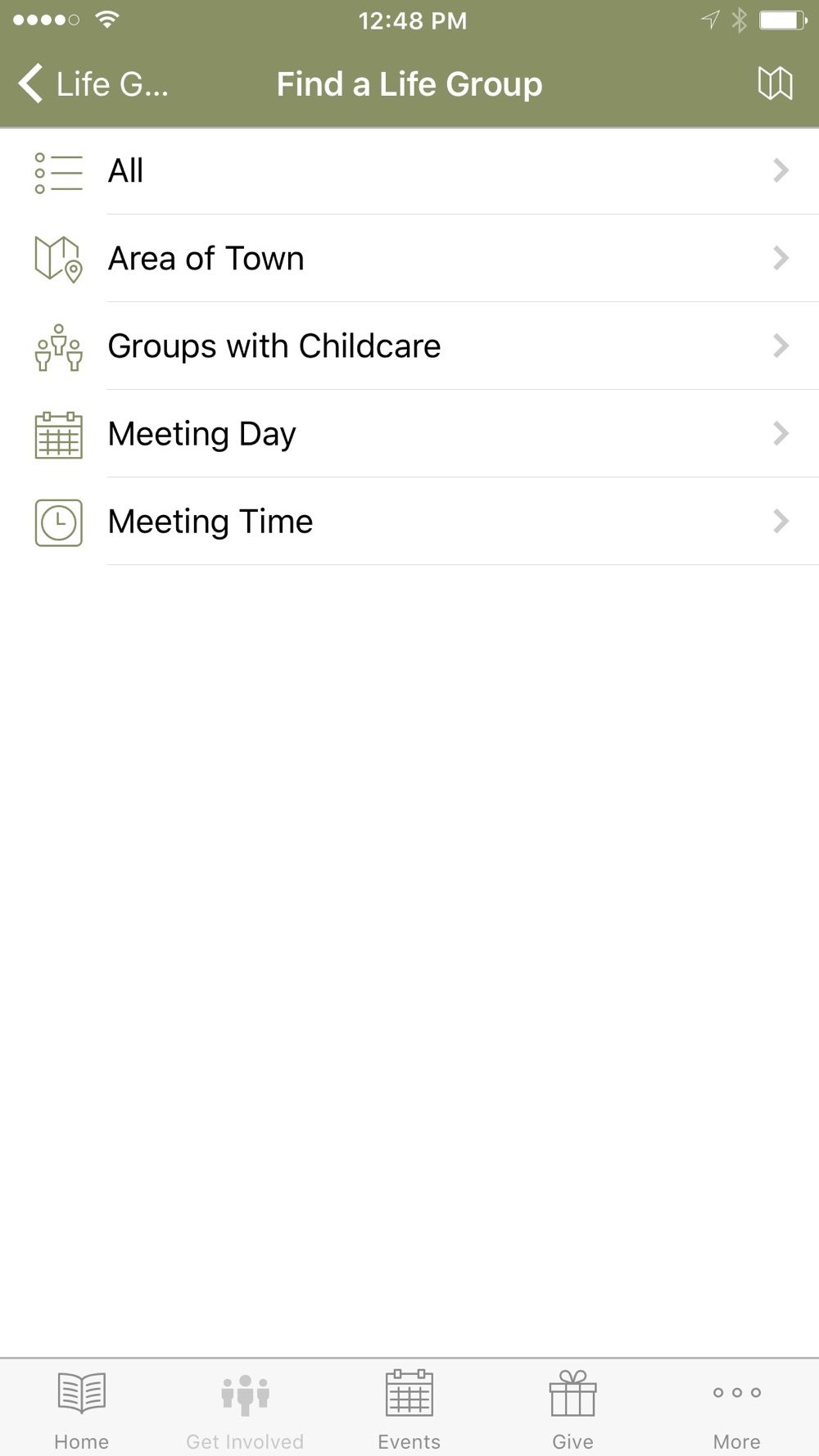819x1456 pixels.
Task: Filter groups by Meeting Time
Action: [x=409, y=522]
